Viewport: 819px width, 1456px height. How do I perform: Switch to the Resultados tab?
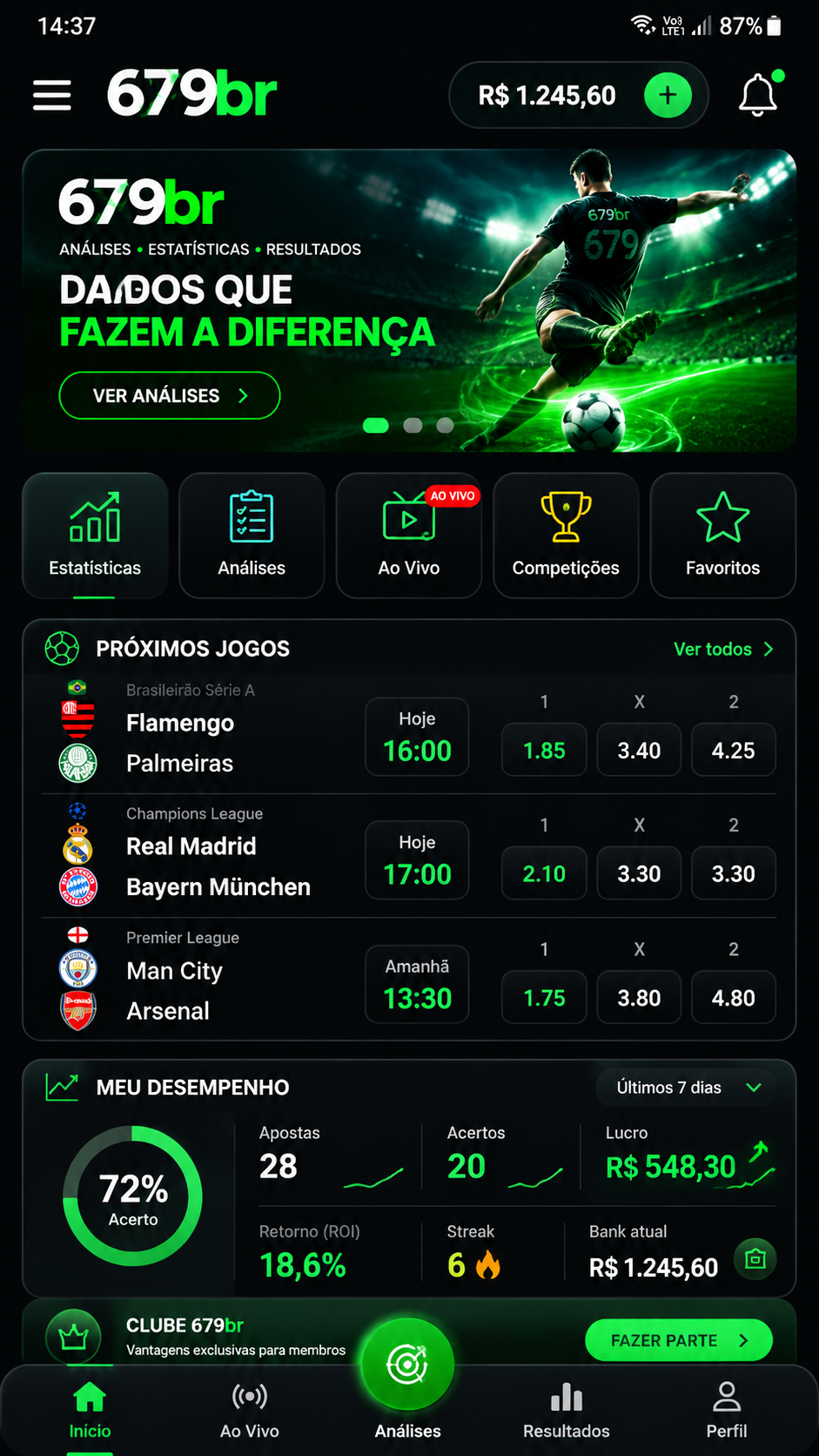tap(567, 1411)
